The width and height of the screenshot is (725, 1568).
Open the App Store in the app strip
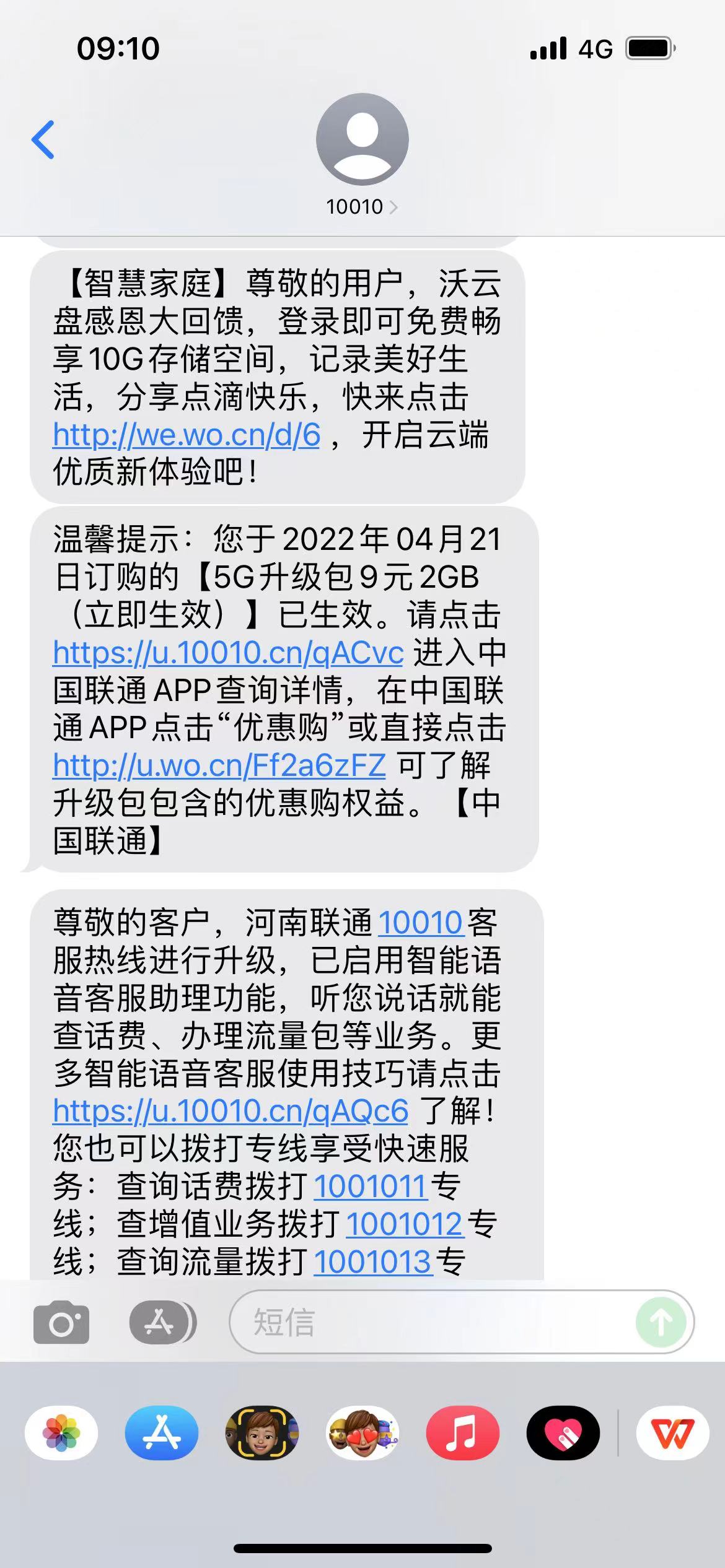click(x=162, y=1433)
